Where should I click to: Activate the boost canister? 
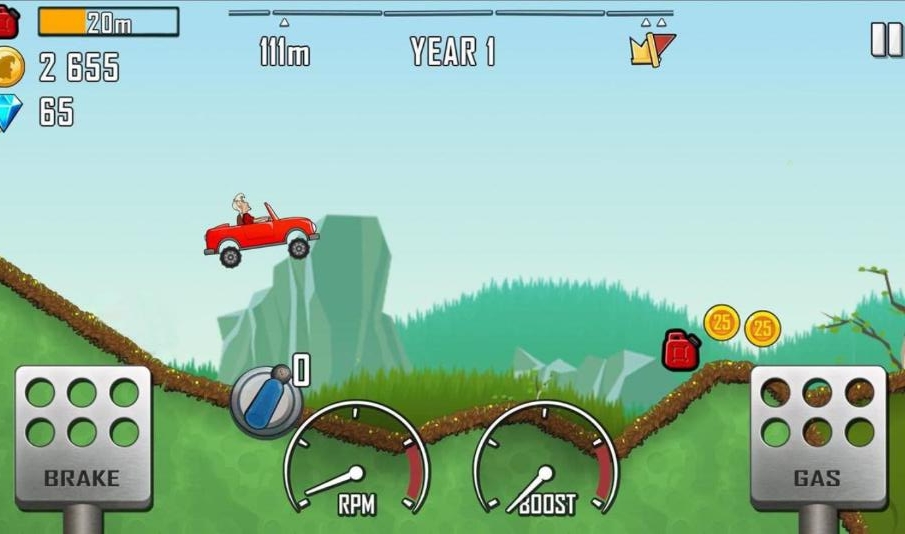265,402
